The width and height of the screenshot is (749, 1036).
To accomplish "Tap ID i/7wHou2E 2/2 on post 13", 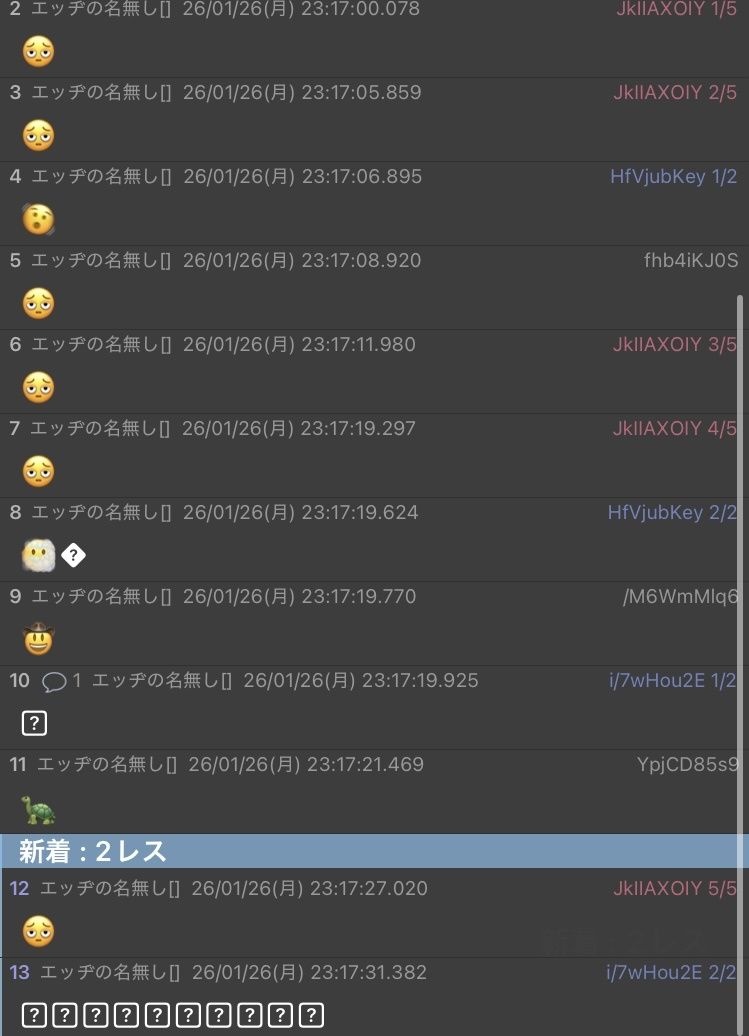I will click(x=670, y=973).
